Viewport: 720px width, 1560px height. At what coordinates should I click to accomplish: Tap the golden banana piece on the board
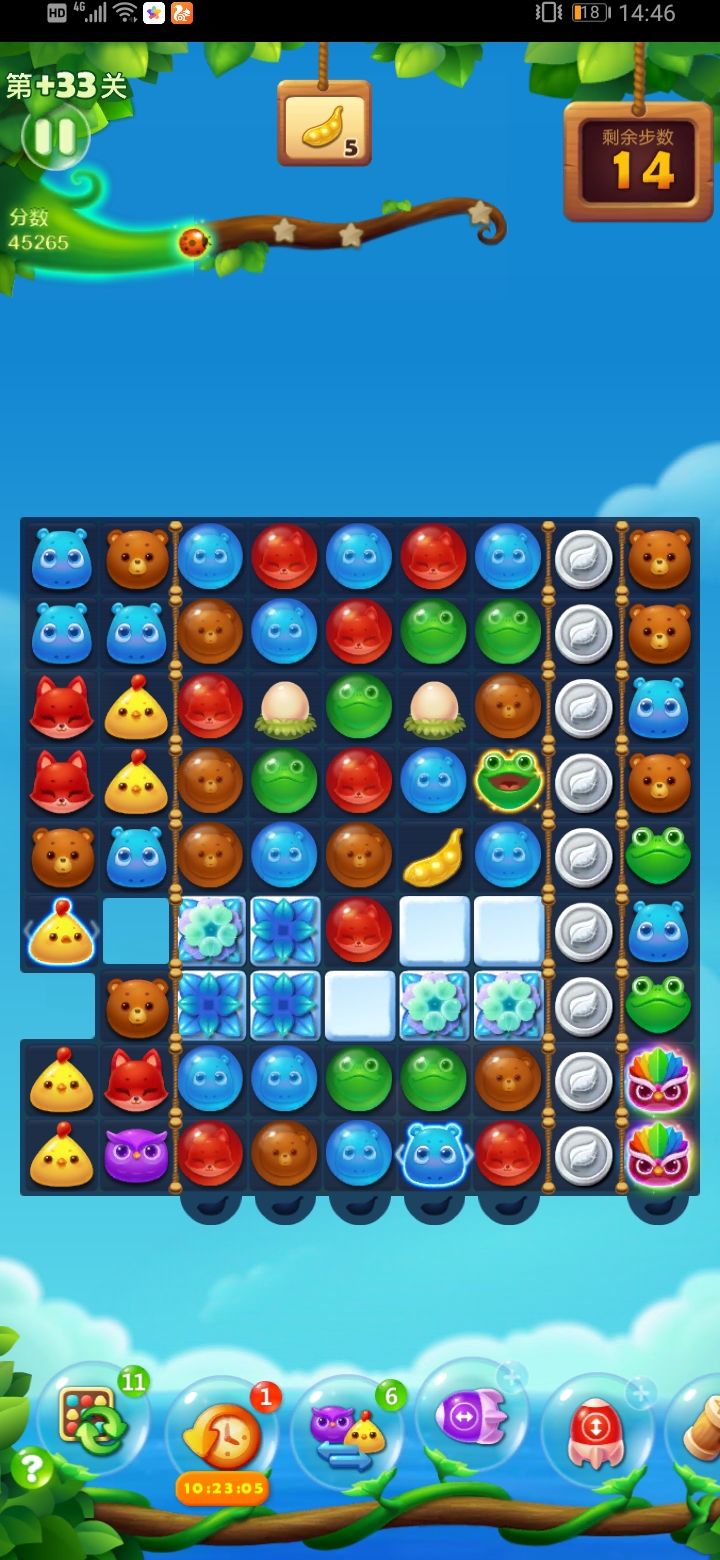coord(433,857)
